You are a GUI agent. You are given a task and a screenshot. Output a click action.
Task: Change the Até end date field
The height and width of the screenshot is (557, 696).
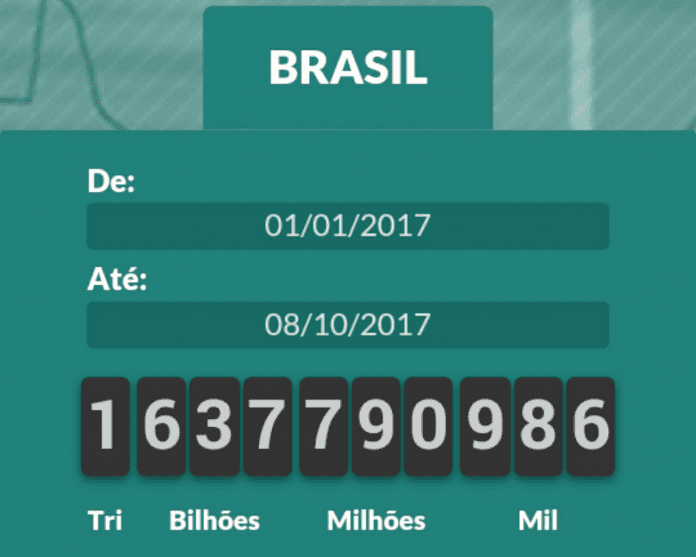click(x=347, y=325)
